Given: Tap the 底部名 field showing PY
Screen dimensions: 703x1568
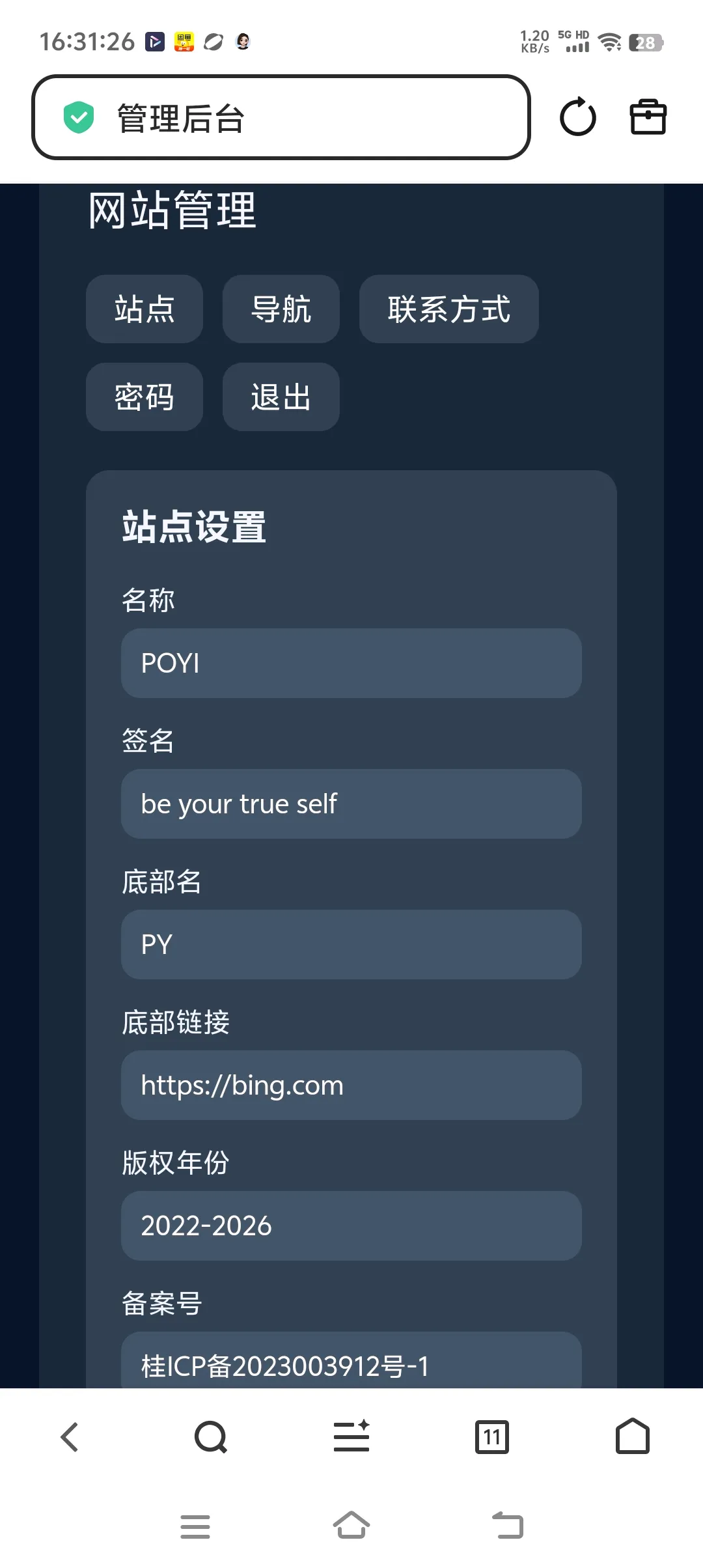Looking at the screenshot, I should click(x=351, y=944).
